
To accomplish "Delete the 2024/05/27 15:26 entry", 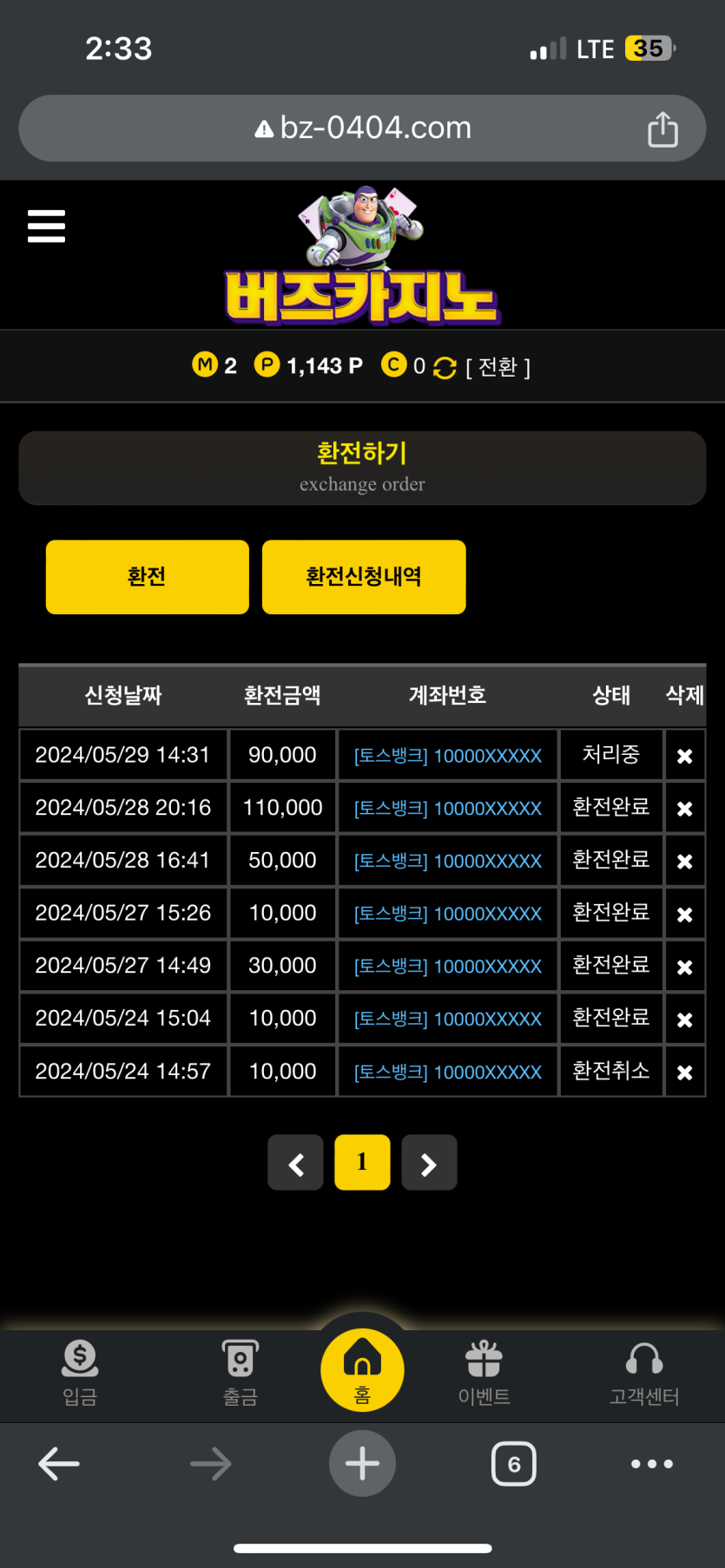I will (x=684, y=915).
